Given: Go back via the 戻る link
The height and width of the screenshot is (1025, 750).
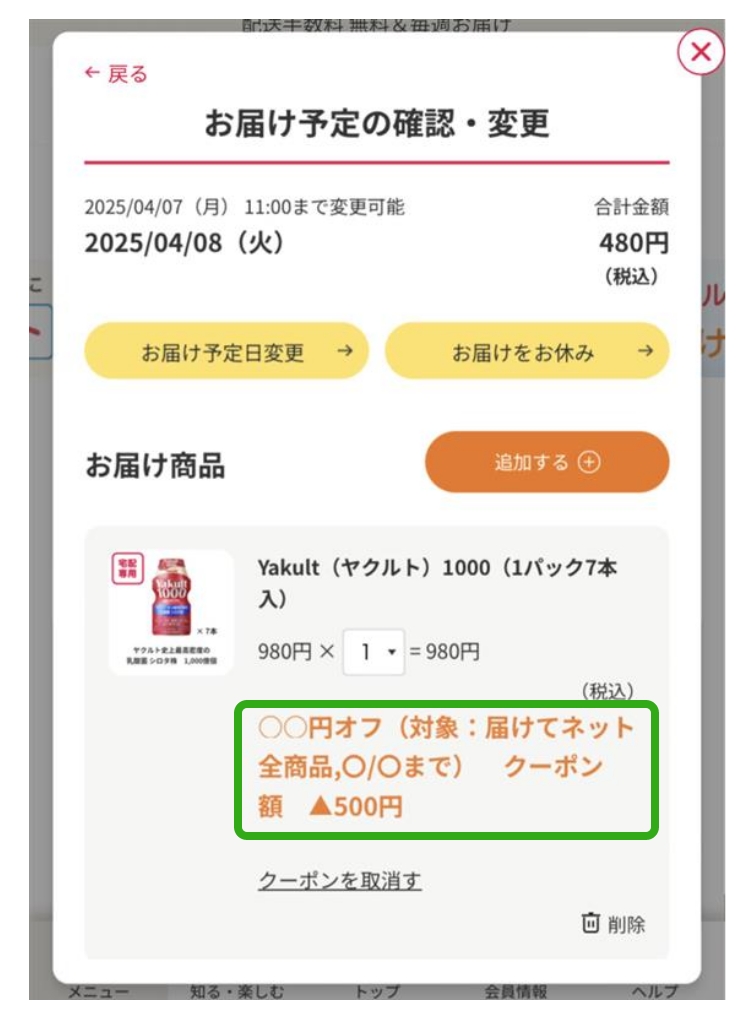Looking at the screenshot, I should coord(116,73).
